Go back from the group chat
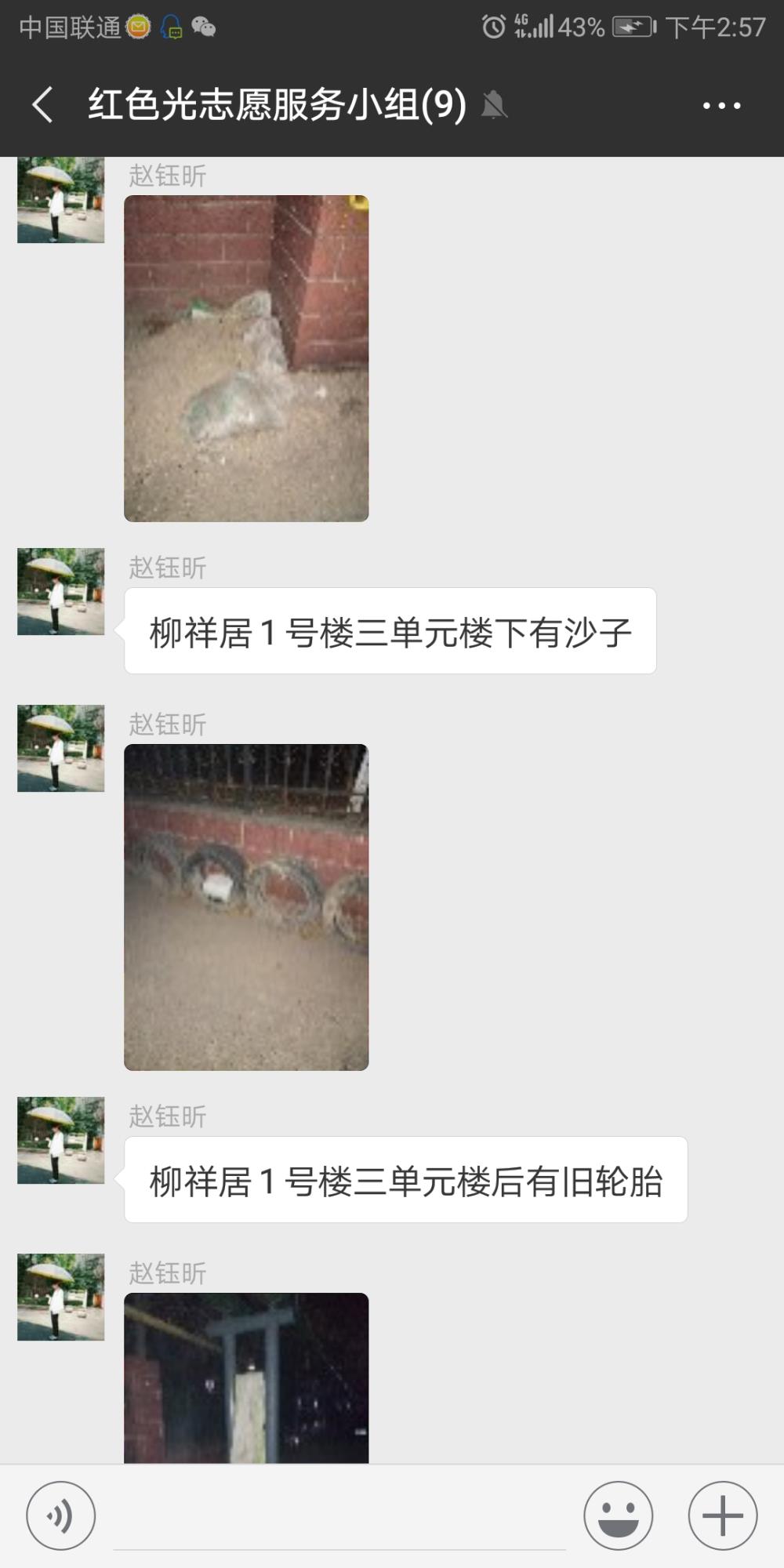Image resolution: width=784 pixels, height=1568 pixels. click(43, 104)
